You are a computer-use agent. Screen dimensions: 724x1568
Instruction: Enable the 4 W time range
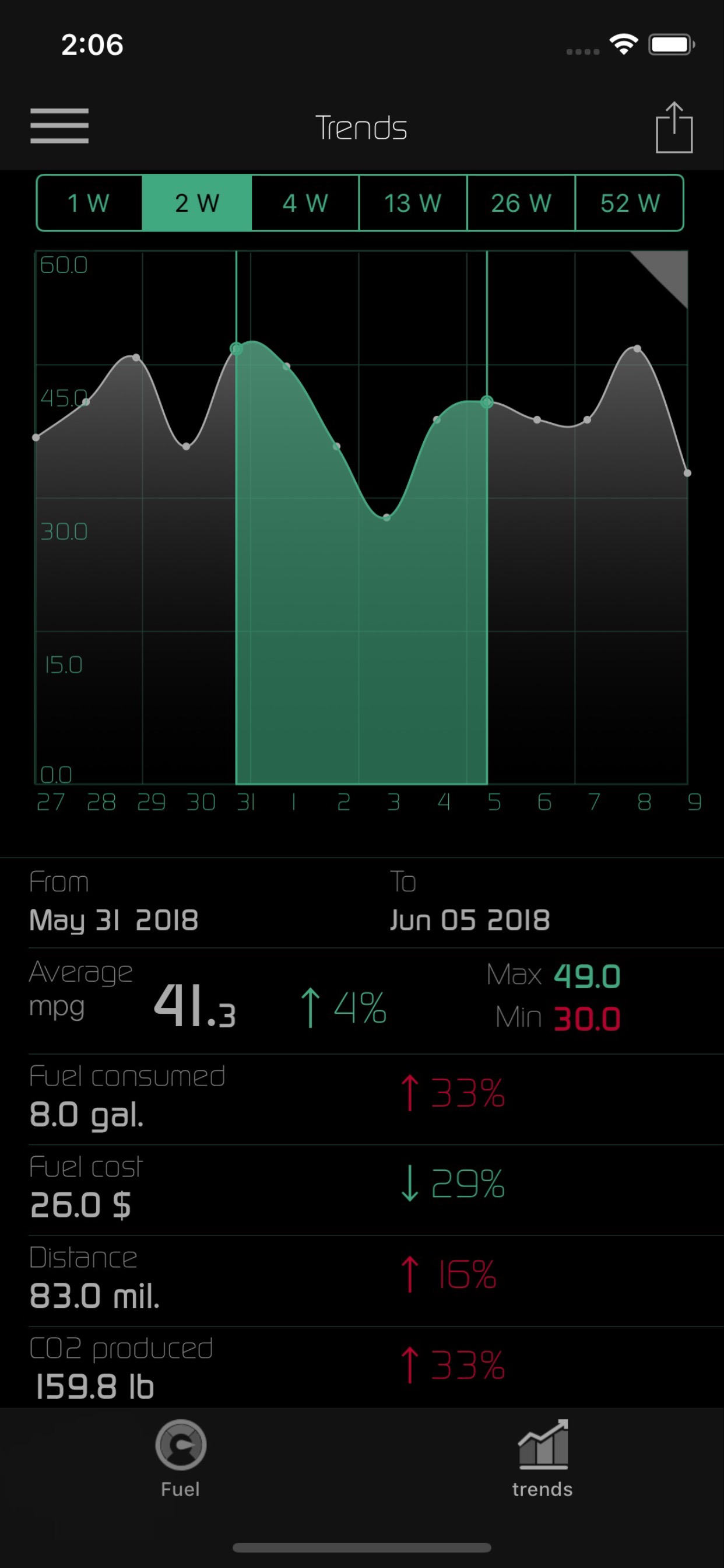(x=305, y=204)
